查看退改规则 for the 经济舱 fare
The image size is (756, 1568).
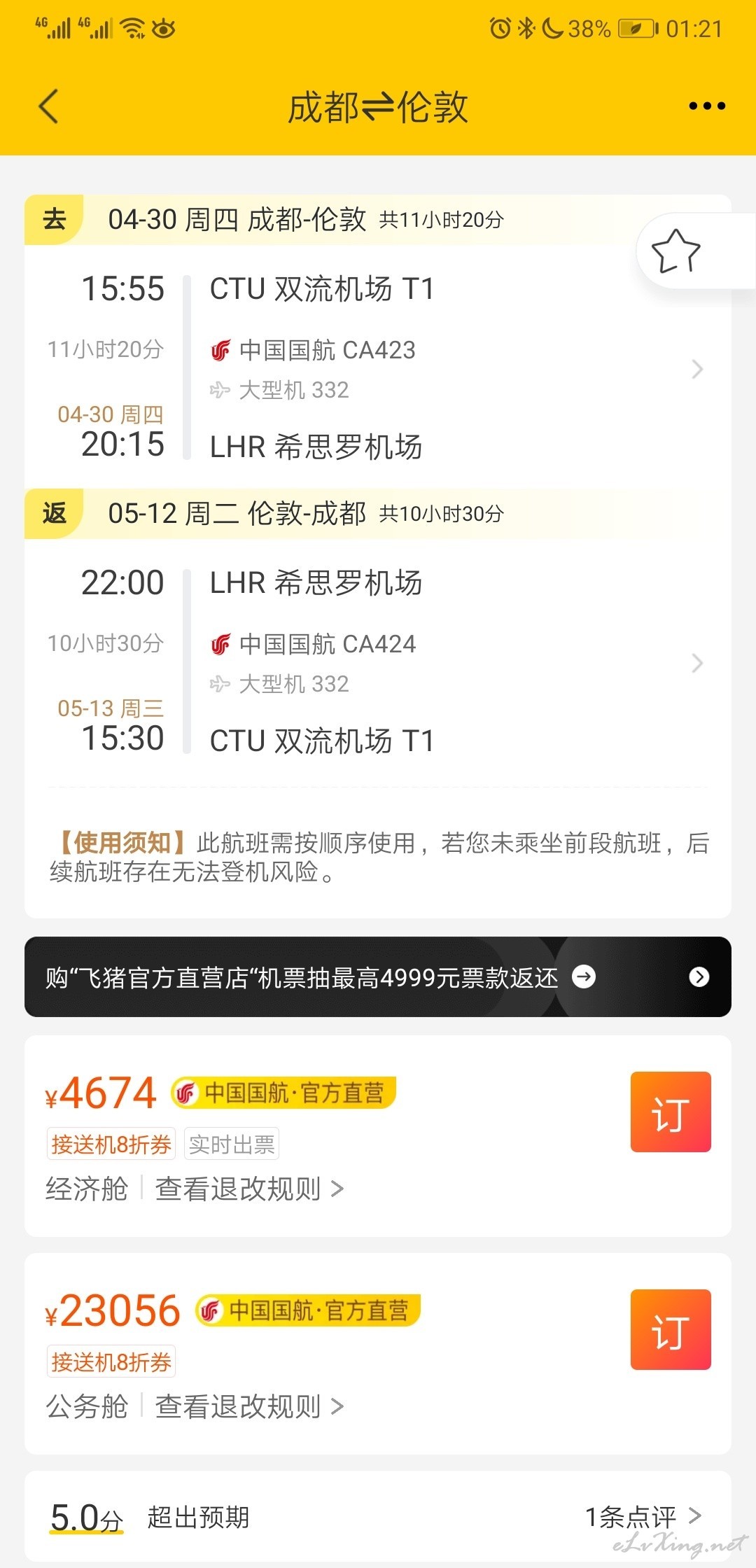pyautogui.click(x=249, y=1189)
